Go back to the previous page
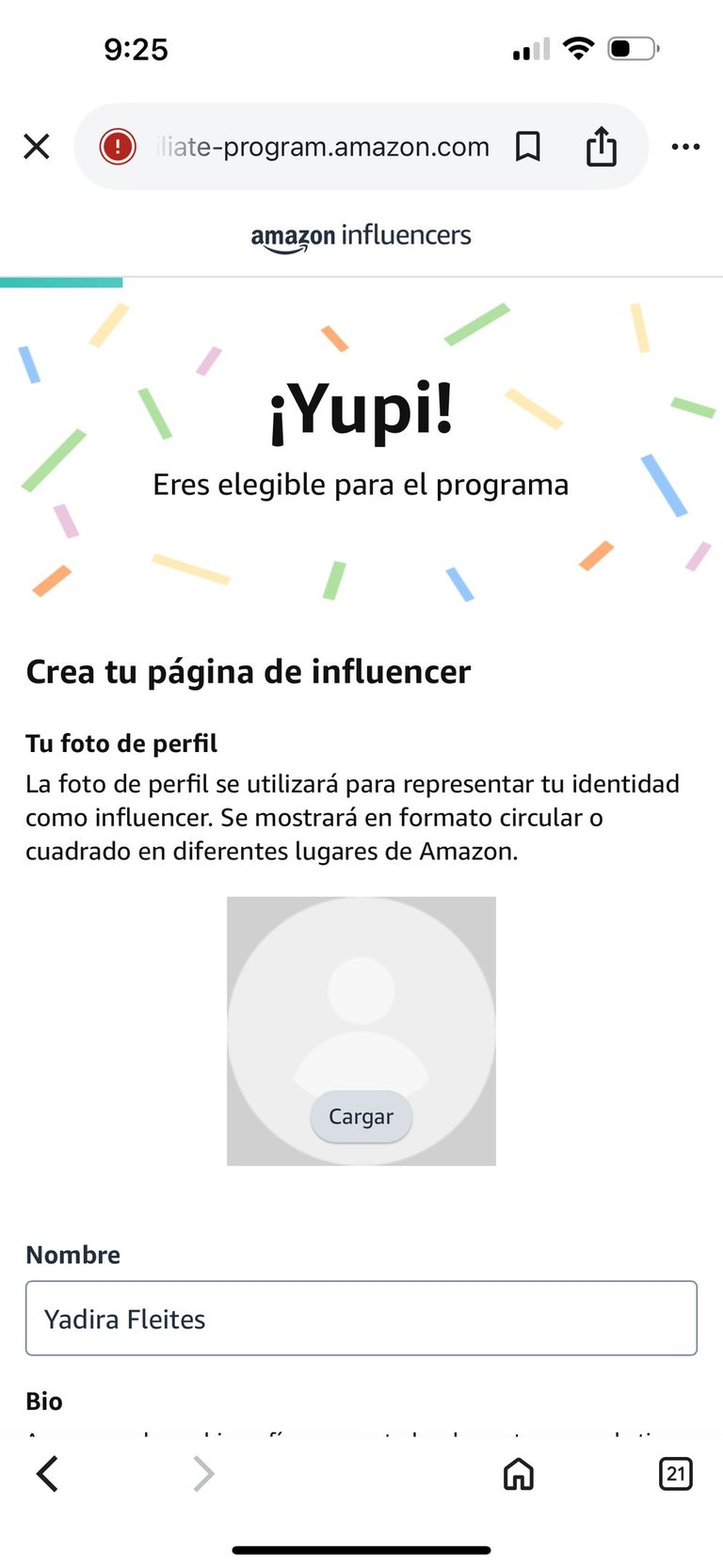The height and width of the screenshot is (1568, 723). pyautogui.click(x=47, y=1474)
